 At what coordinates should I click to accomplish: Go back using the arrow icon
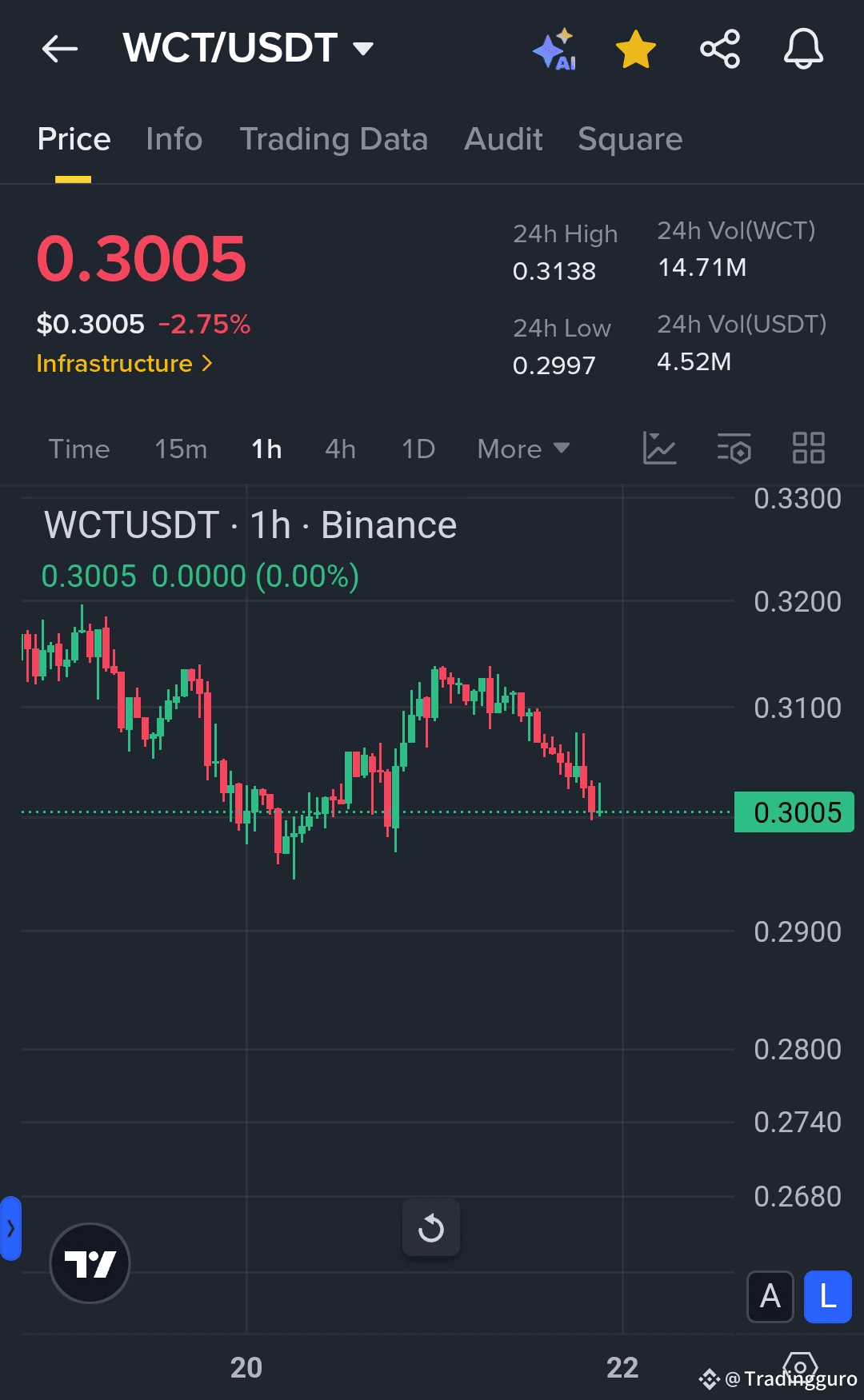(x=60, y=49)
